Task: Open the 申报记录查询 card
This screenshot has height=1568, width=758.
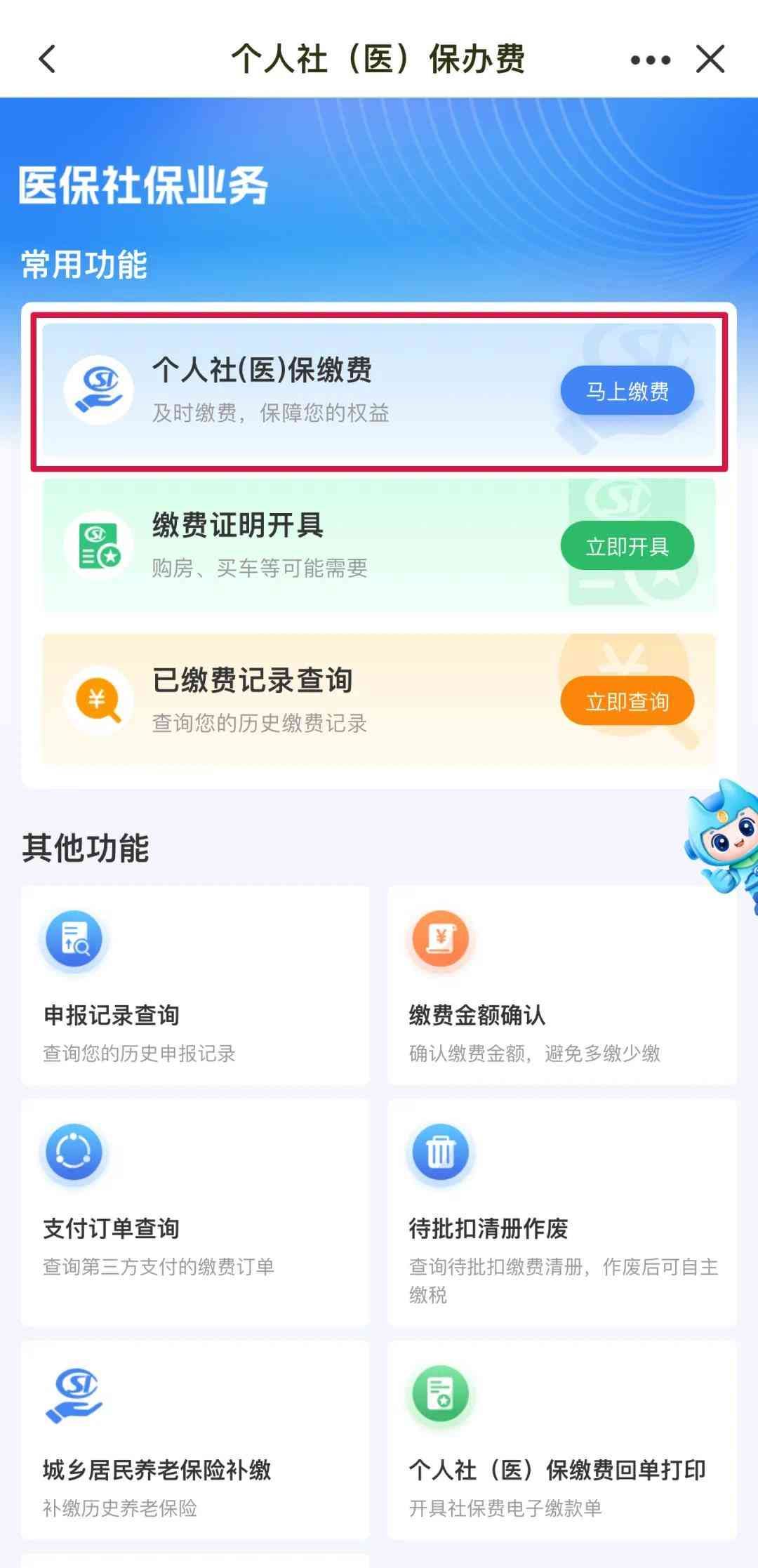Action: tap(195, 985)
